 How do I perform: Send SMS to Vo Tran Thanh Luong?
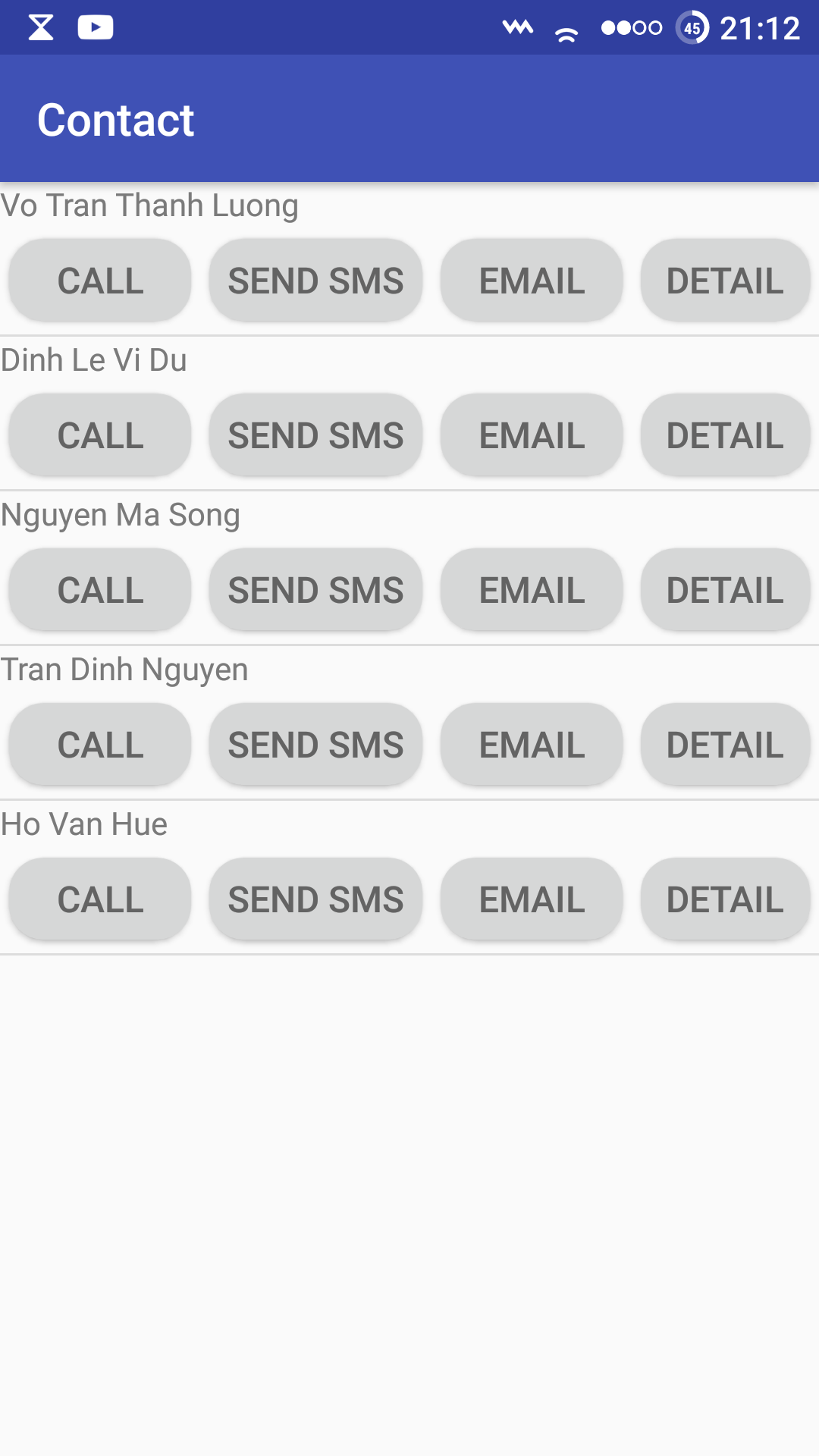[315, 281]
